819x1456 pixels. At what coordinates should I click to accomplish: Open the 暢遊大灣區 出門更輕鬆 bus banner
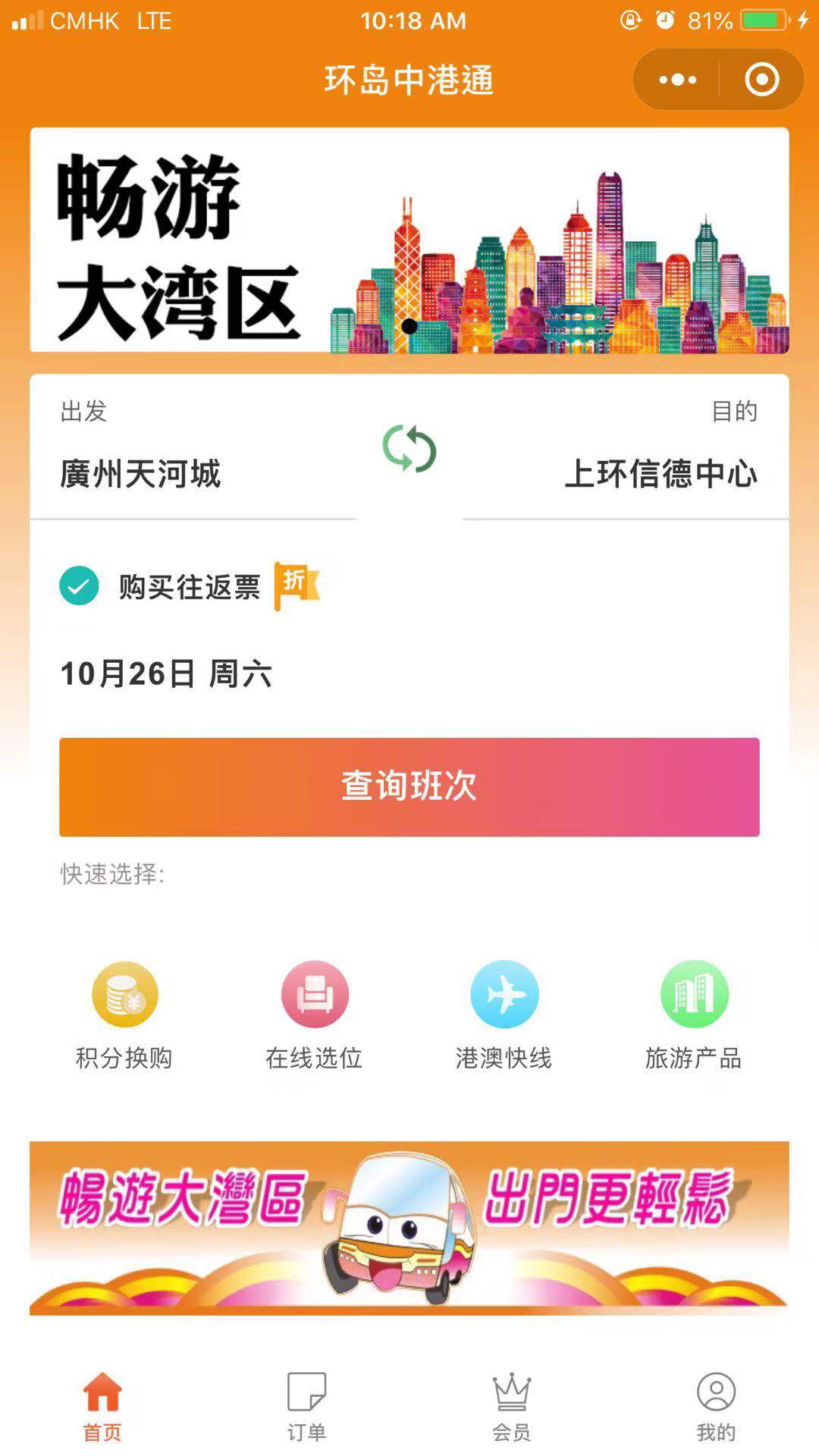pos(409,1227)
